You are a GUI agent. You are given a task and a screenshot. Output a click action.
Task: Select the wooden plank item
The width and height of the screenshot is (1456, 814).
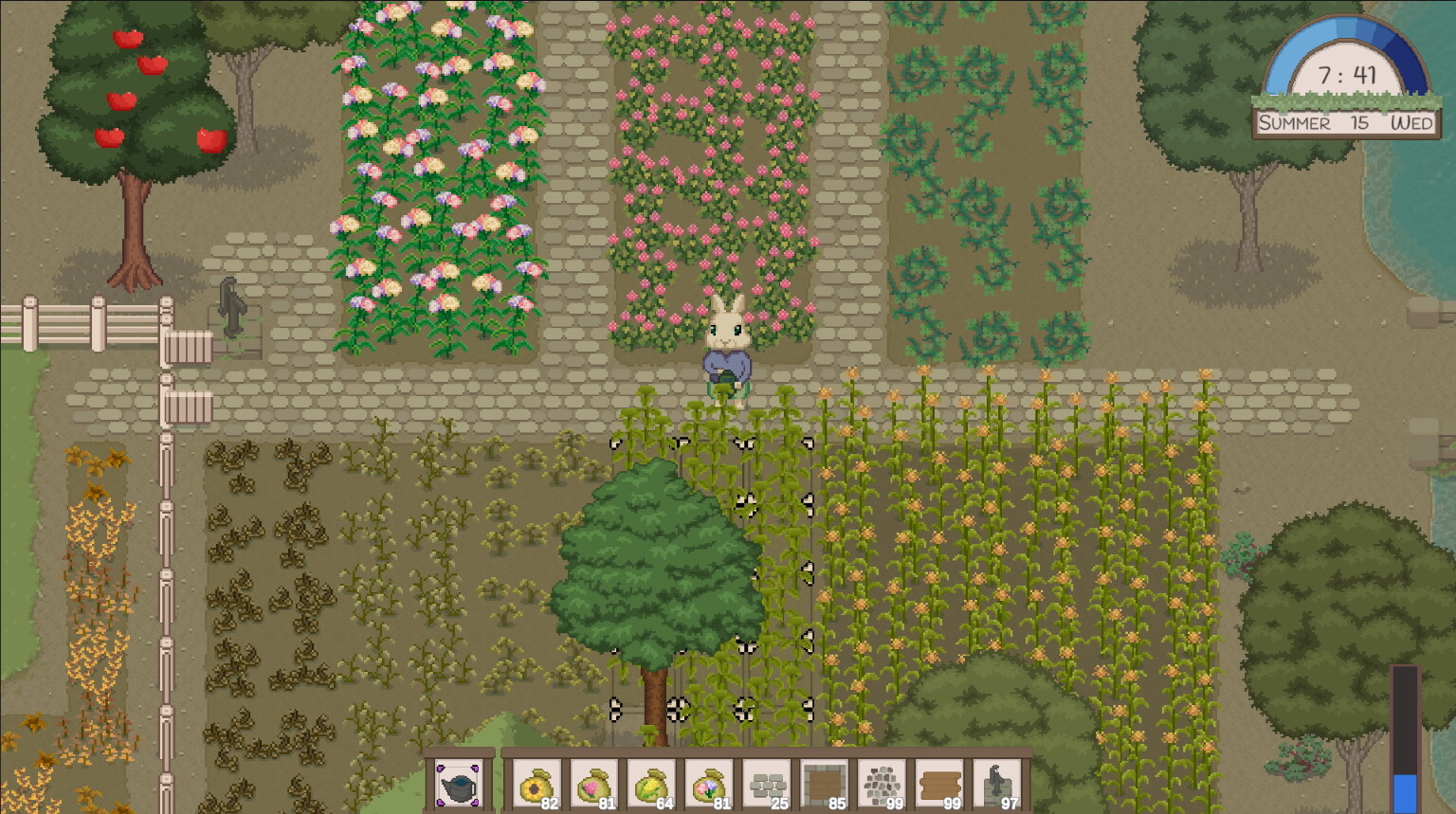[x=939, y=786]
